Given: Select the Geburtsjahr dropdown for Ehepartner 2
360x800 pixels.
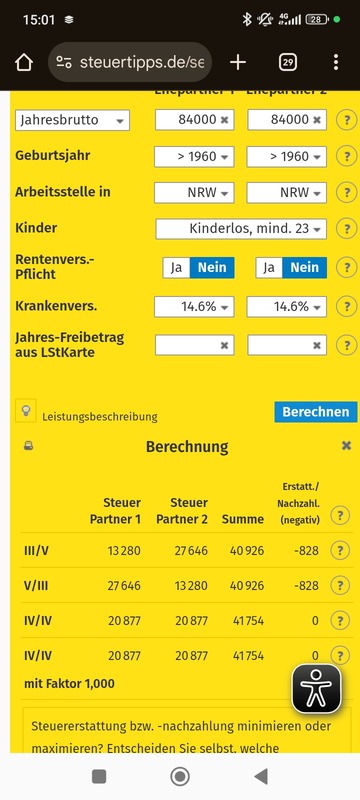Looking at the screenshot, I should point(287,157).
